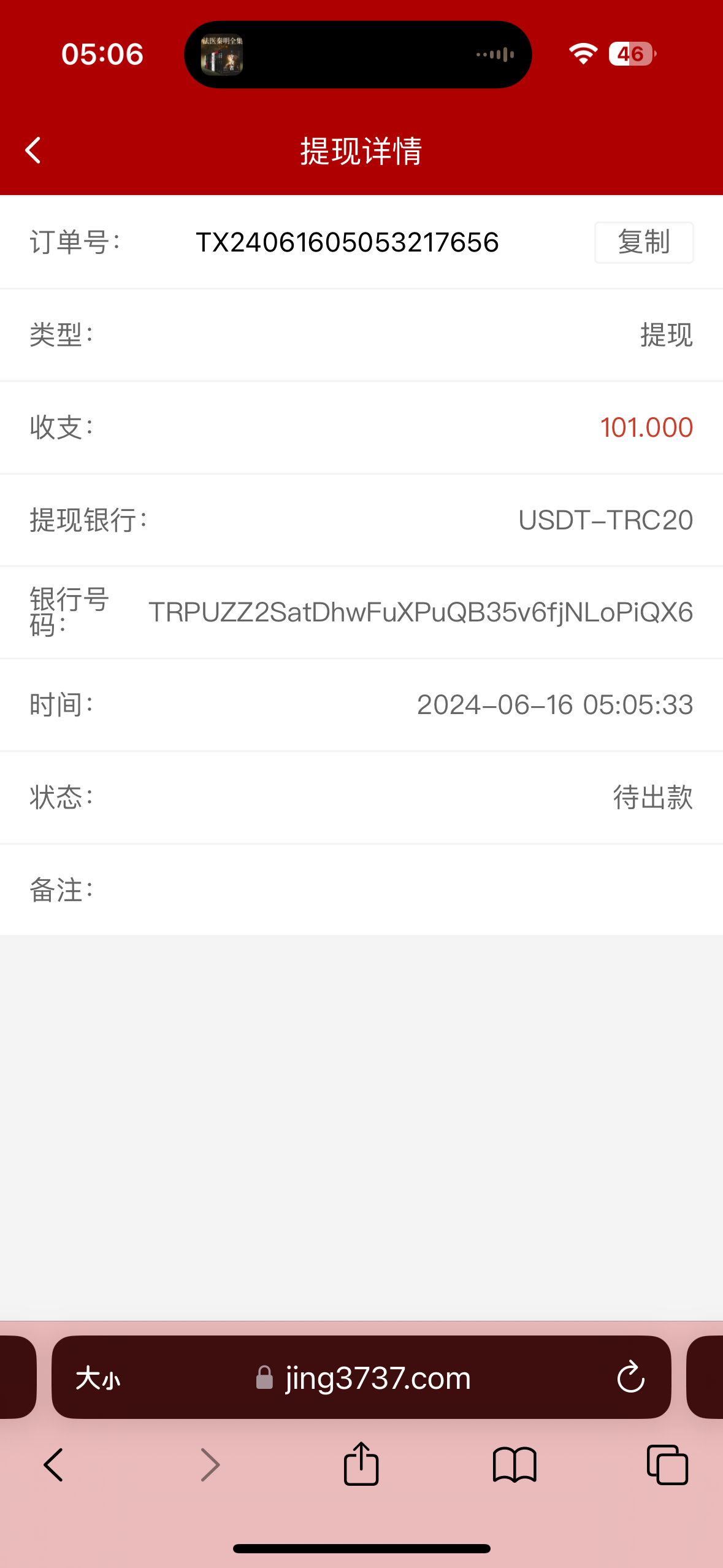Viewport: 723px width, 1568px height.
Task: Reload the jing3737.com page
Action: tap(630, 1378)
